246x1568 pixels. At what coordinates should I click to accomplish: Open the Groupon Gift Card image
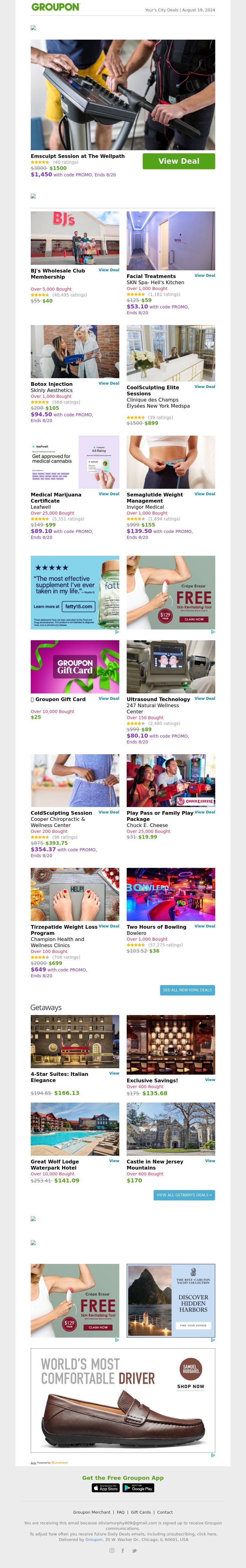[x=75, y=667]
